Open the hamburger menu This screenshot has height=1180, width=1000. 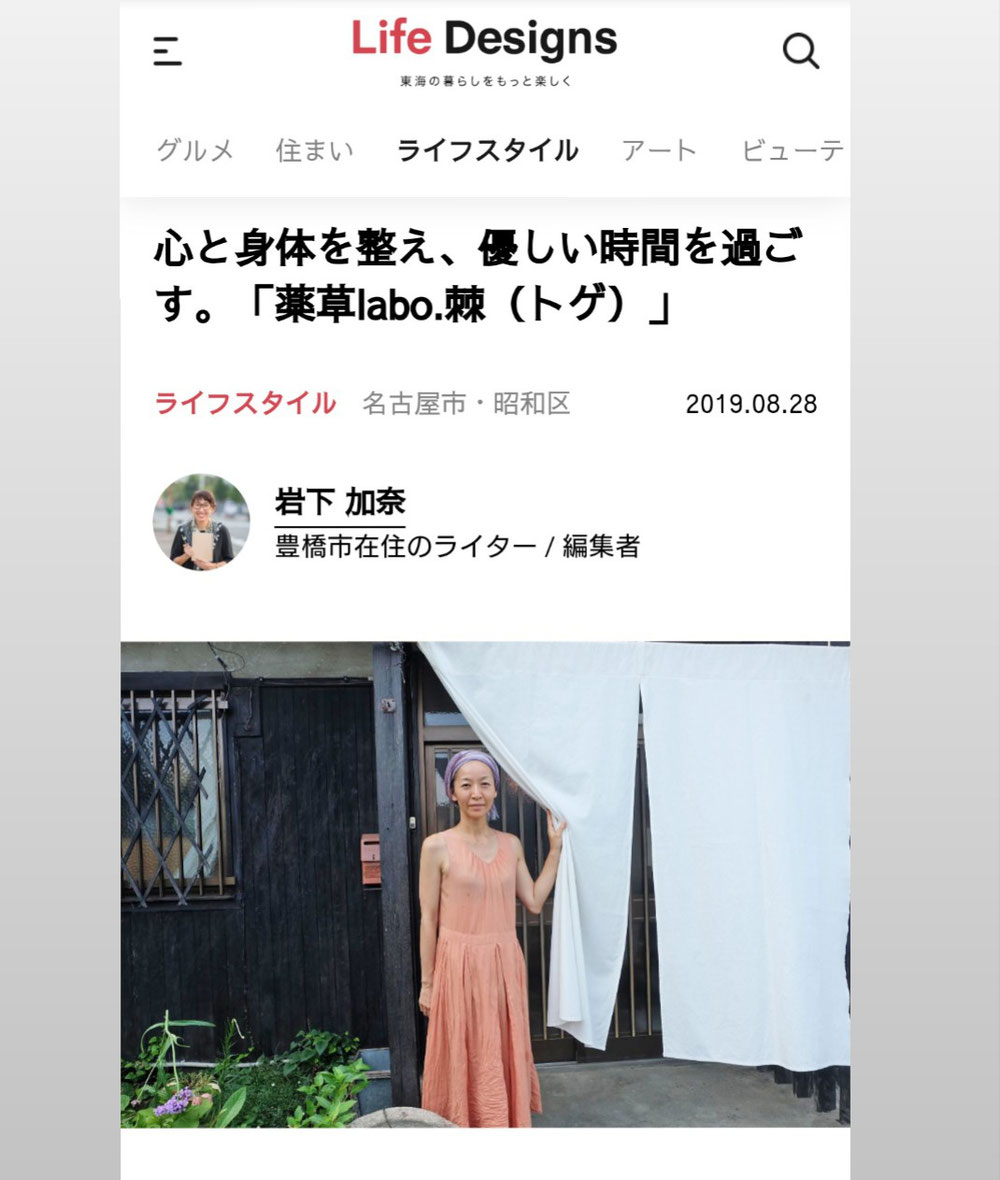167,51
